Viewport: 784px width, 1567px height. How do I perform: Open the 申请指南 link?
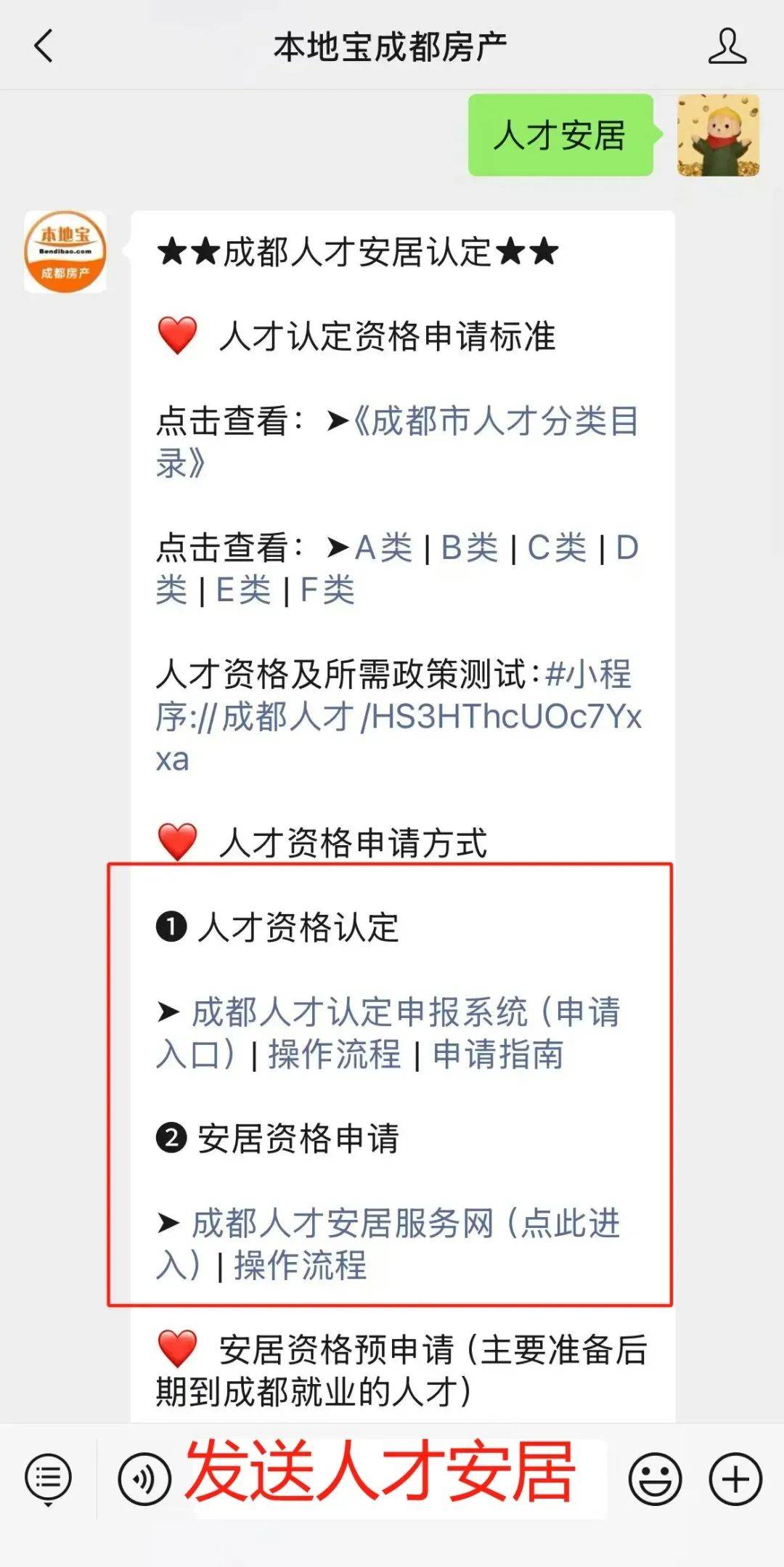(498, 1054)
